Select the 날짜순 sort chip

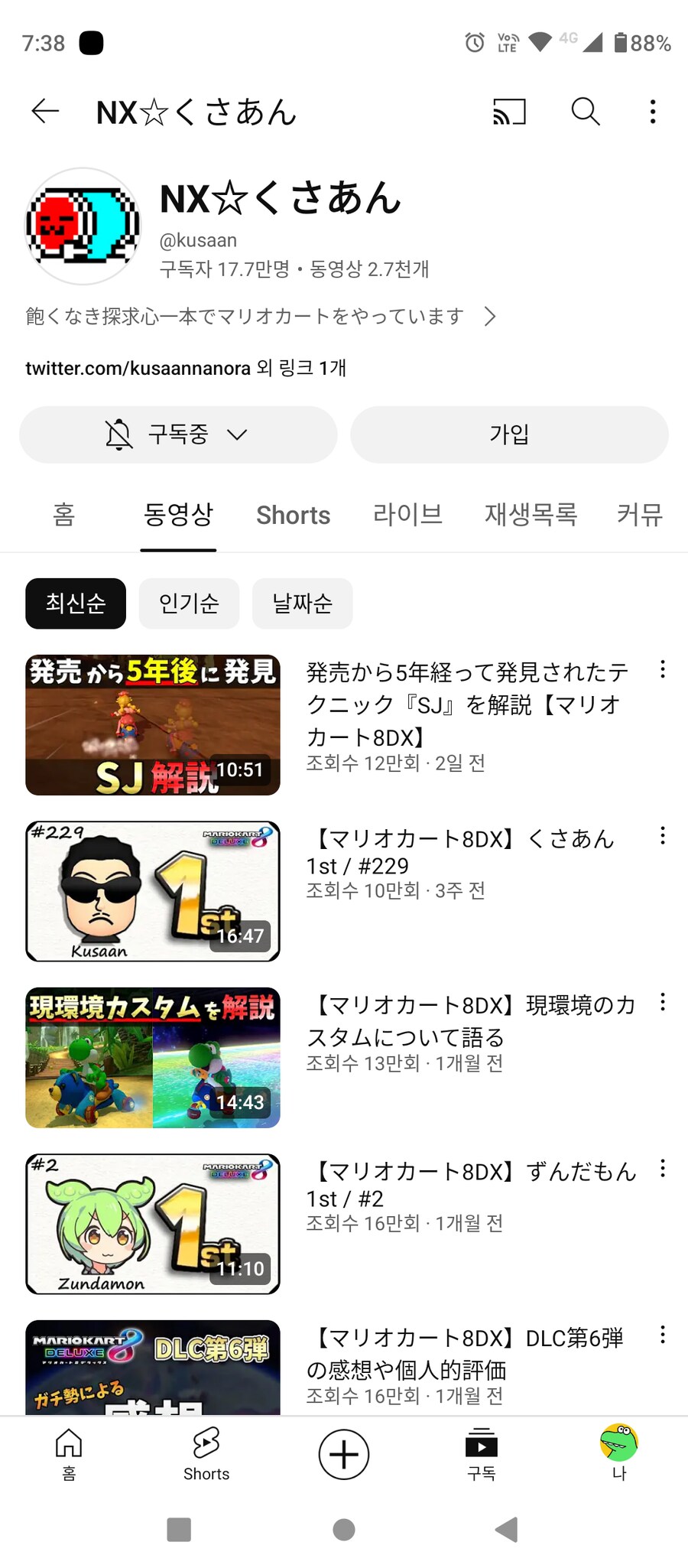[x=302, y=603]
